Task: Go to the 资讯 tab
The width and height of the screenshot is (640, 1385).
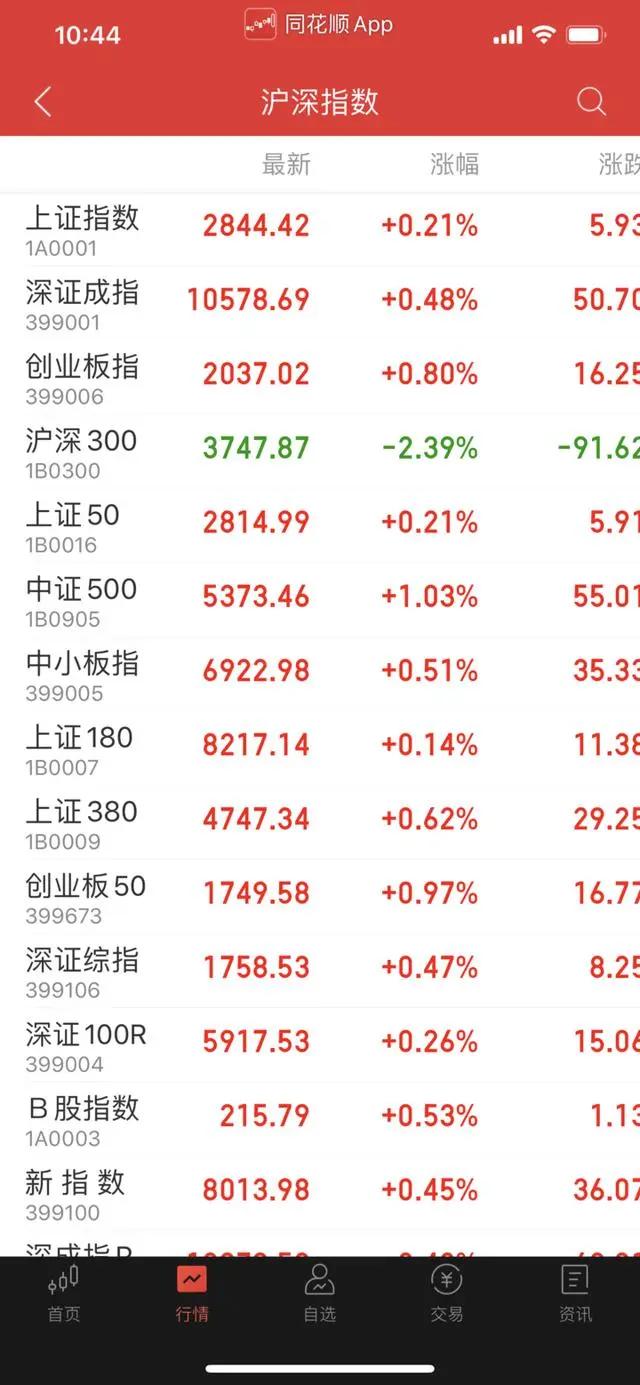Action: pos(575,1293)
